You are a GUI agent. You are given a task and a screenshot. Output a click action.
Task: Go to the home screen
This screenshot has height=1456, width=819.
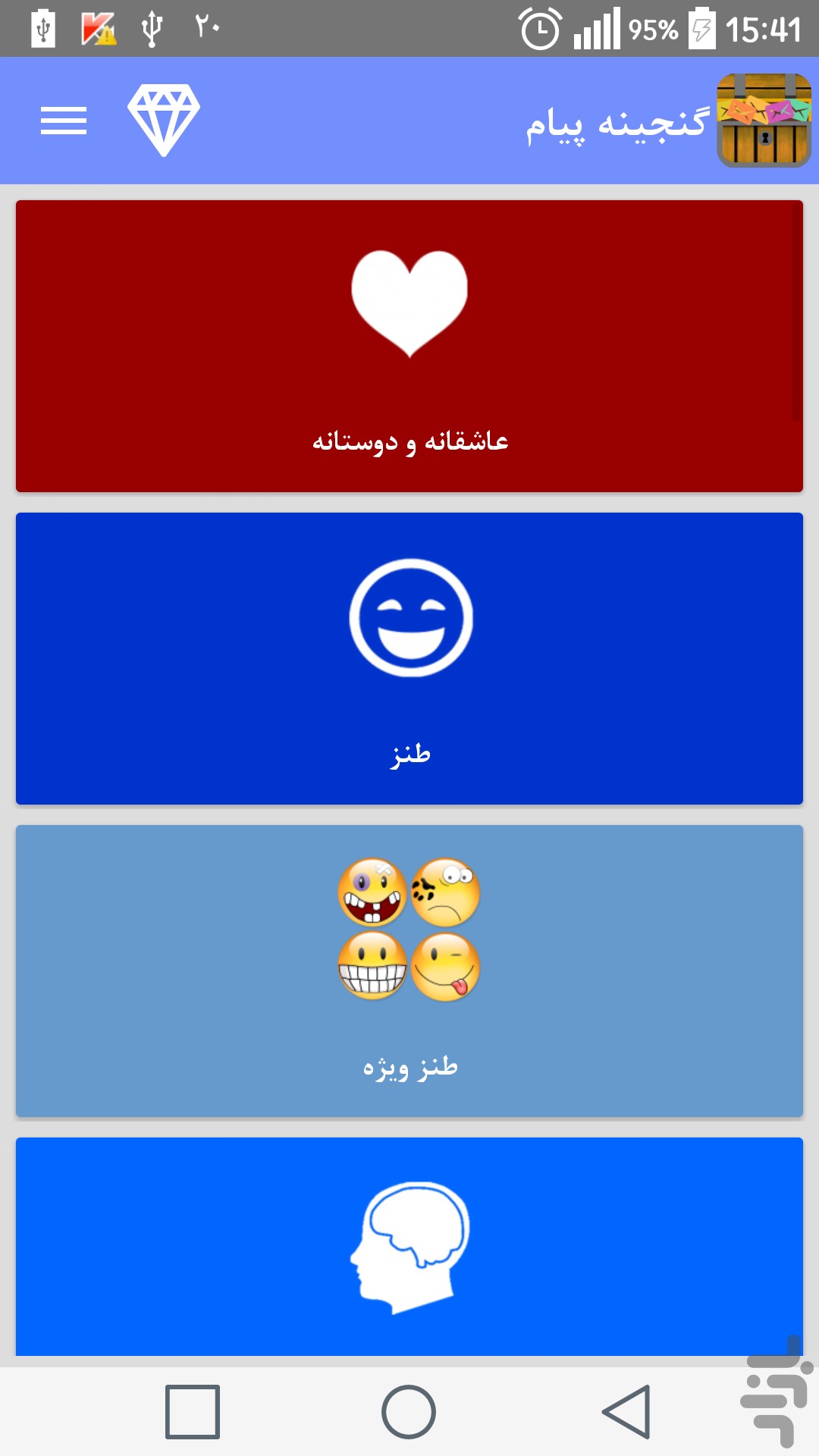click(409, 1411)
